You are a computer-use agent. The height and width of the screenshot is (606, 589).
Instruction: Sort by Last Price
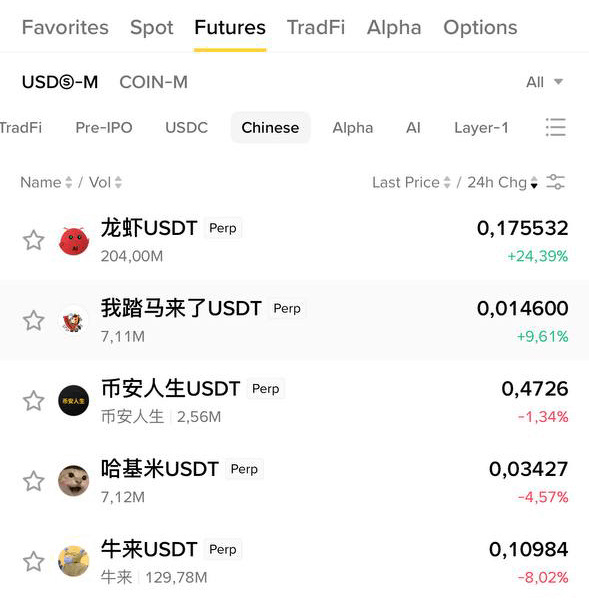[x=411, y=182]
